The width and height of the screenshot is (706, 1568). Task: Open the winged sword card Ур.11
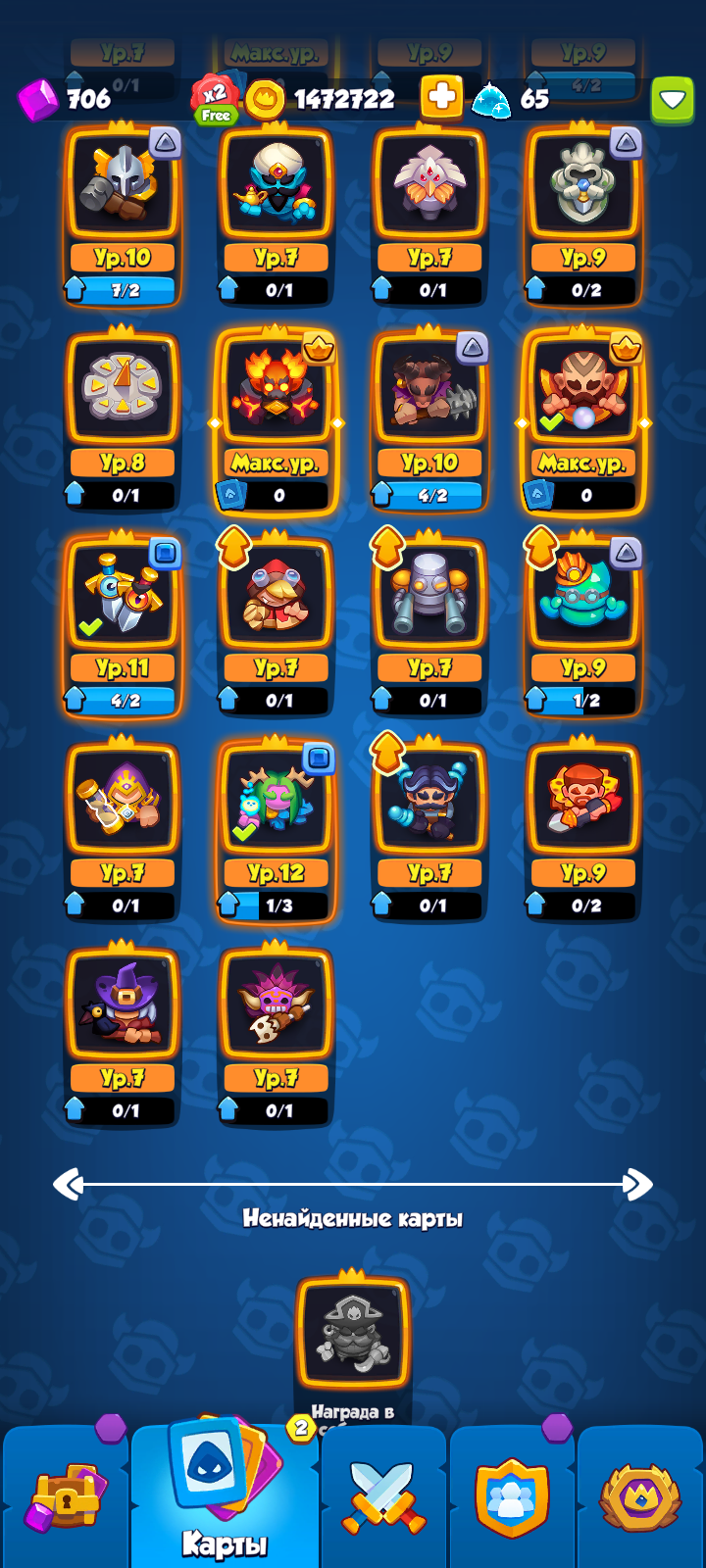pos(123,625)
